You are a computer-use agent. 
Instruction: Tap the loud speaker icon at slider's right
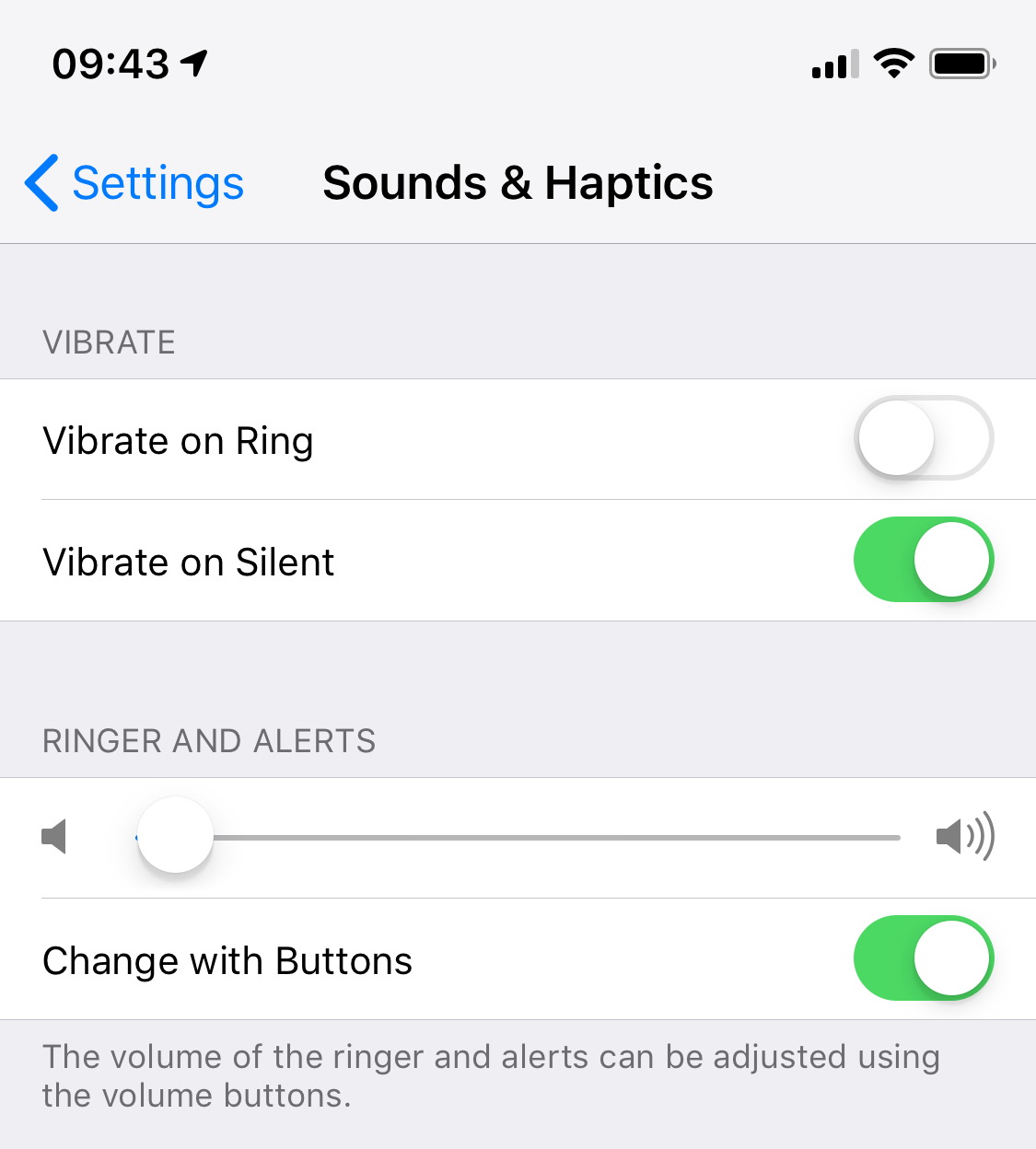966,837
